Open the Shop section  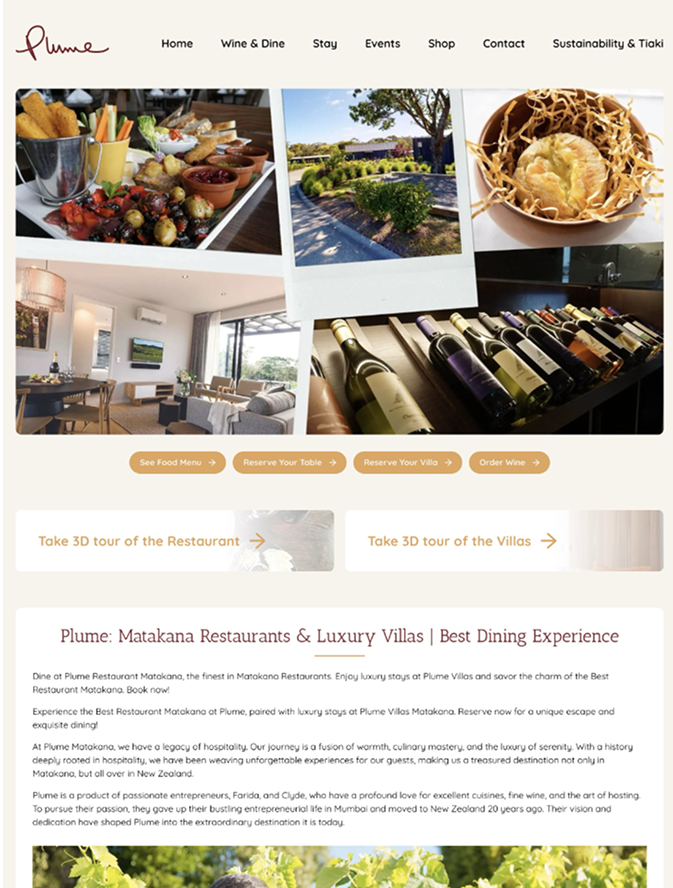pyautogui.click(x=441, y=44)
